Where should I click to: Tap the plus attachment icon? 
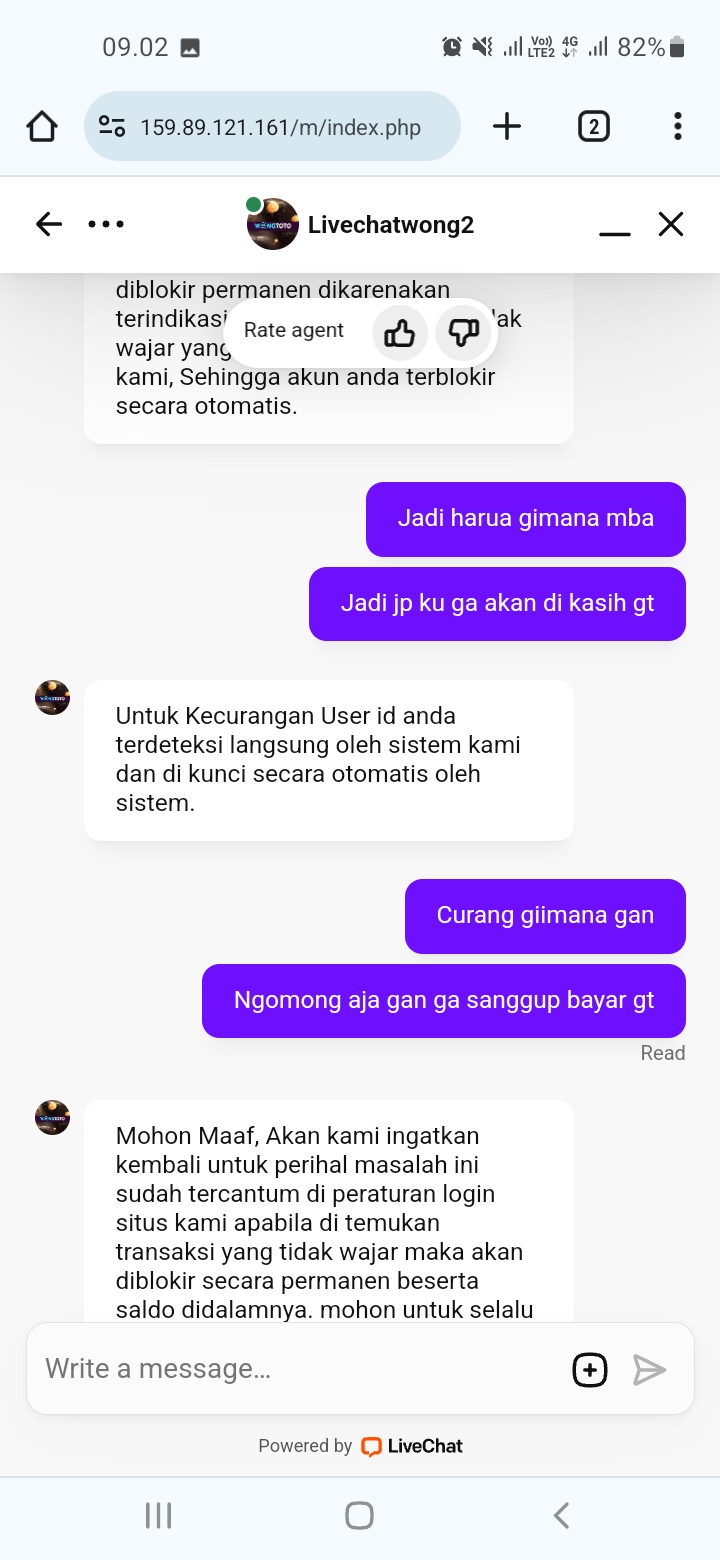coord(590,1369)
